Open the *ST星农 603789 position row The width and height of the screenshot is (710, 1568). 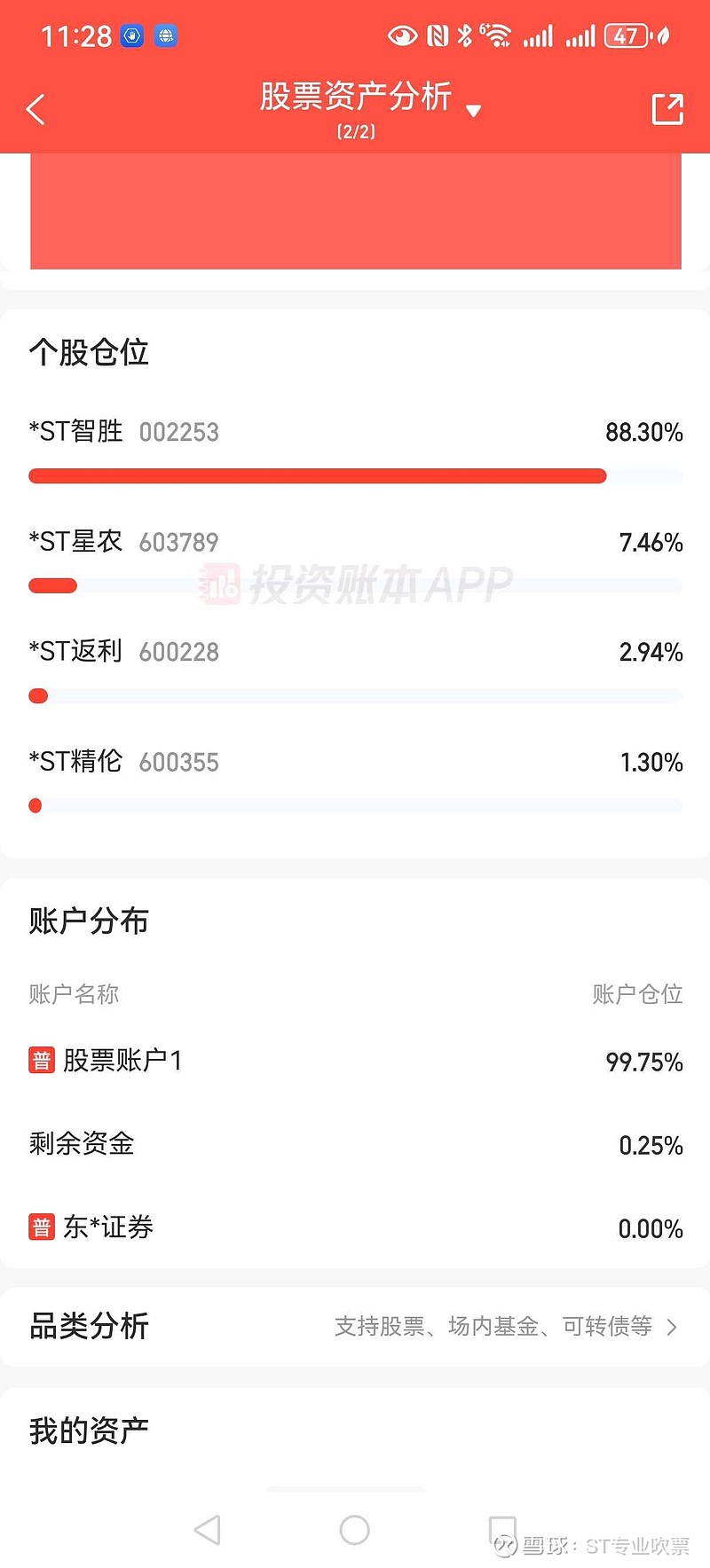click(x=355, y=561)
